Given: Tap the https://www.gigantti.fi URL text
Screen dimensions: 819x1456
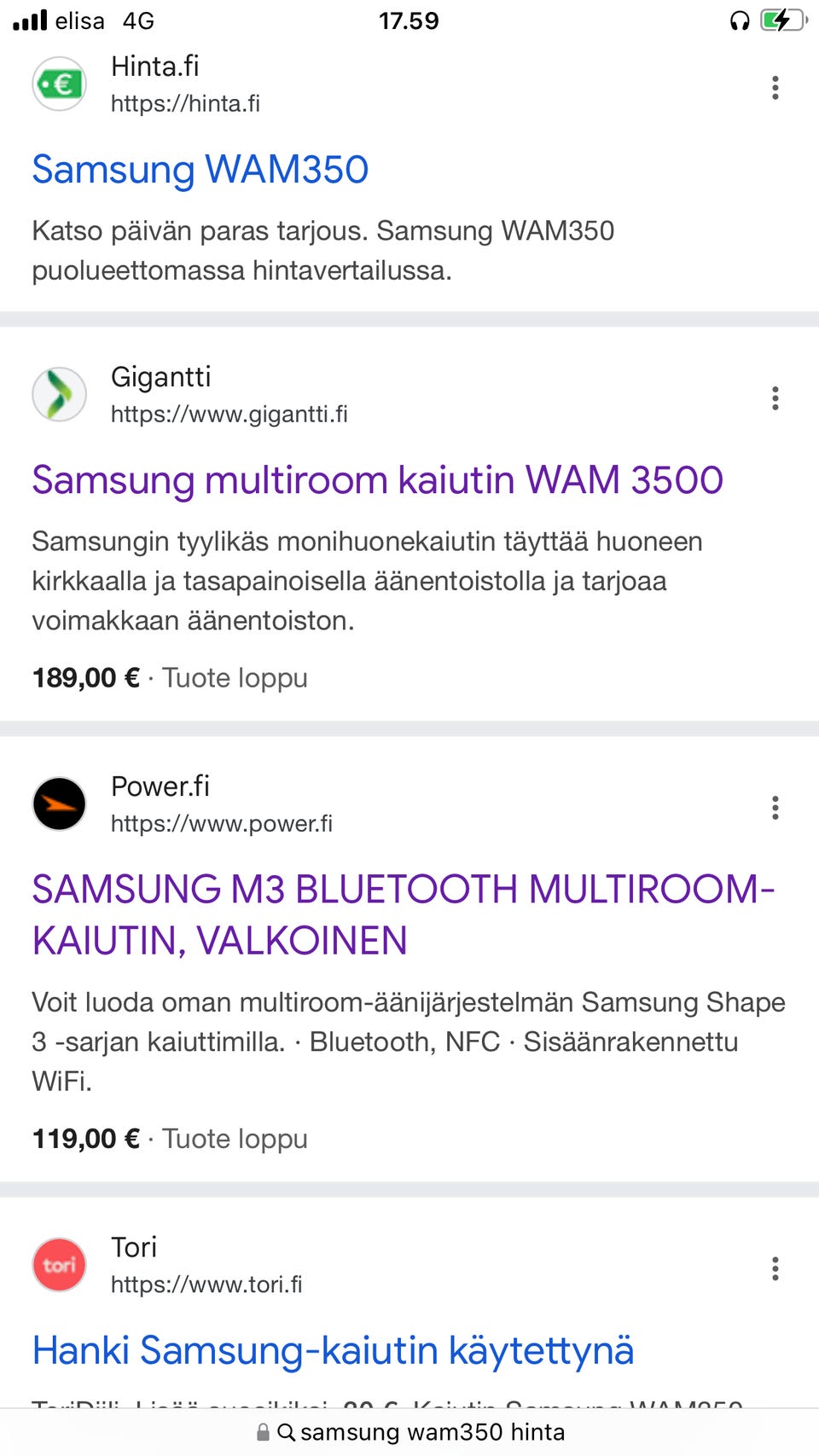Looking at the screenshot, I should [x=229, y=415].
